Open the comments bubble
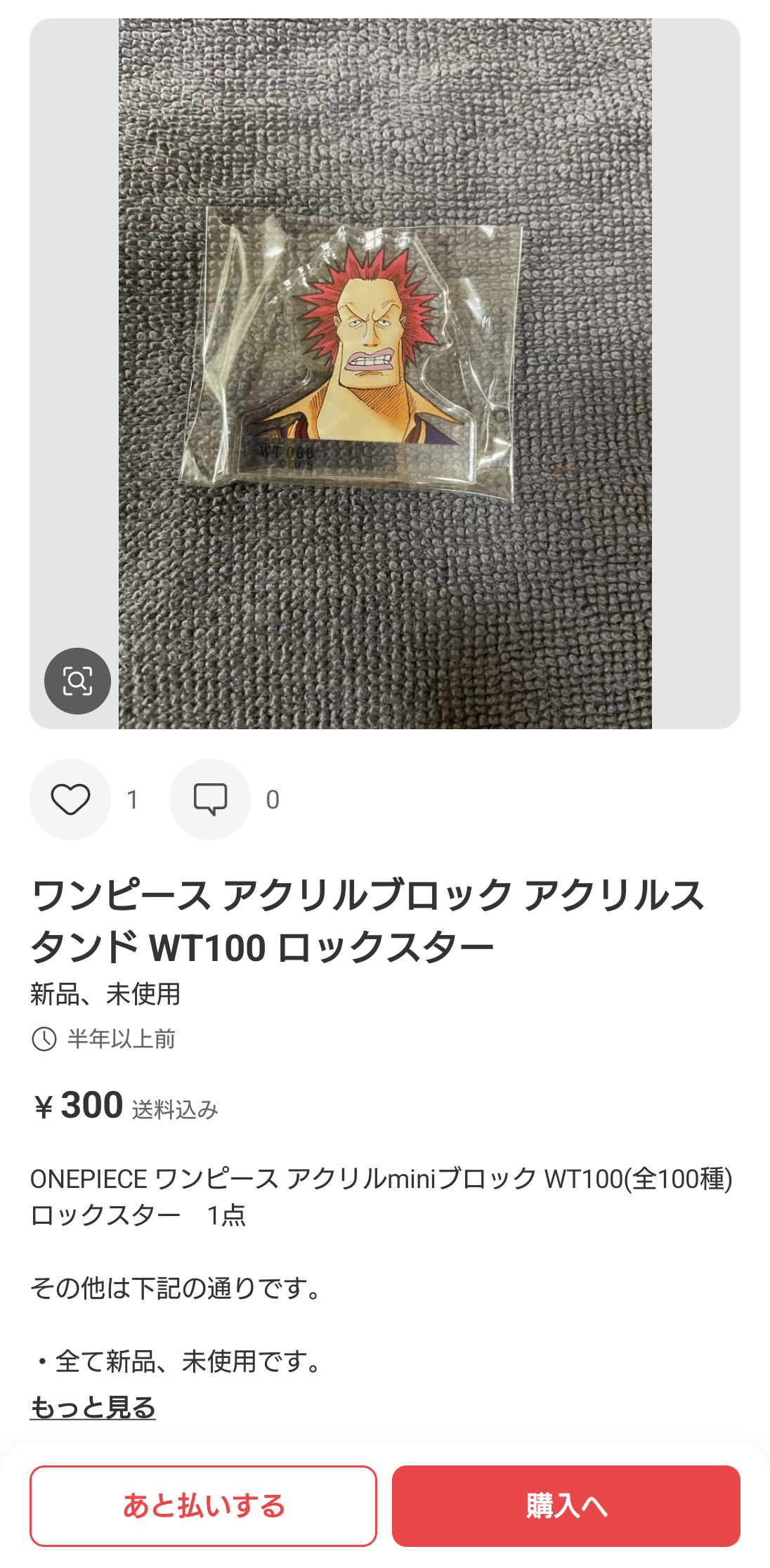This screenshot has height=1568, width=770. click(x=210, y=799)
